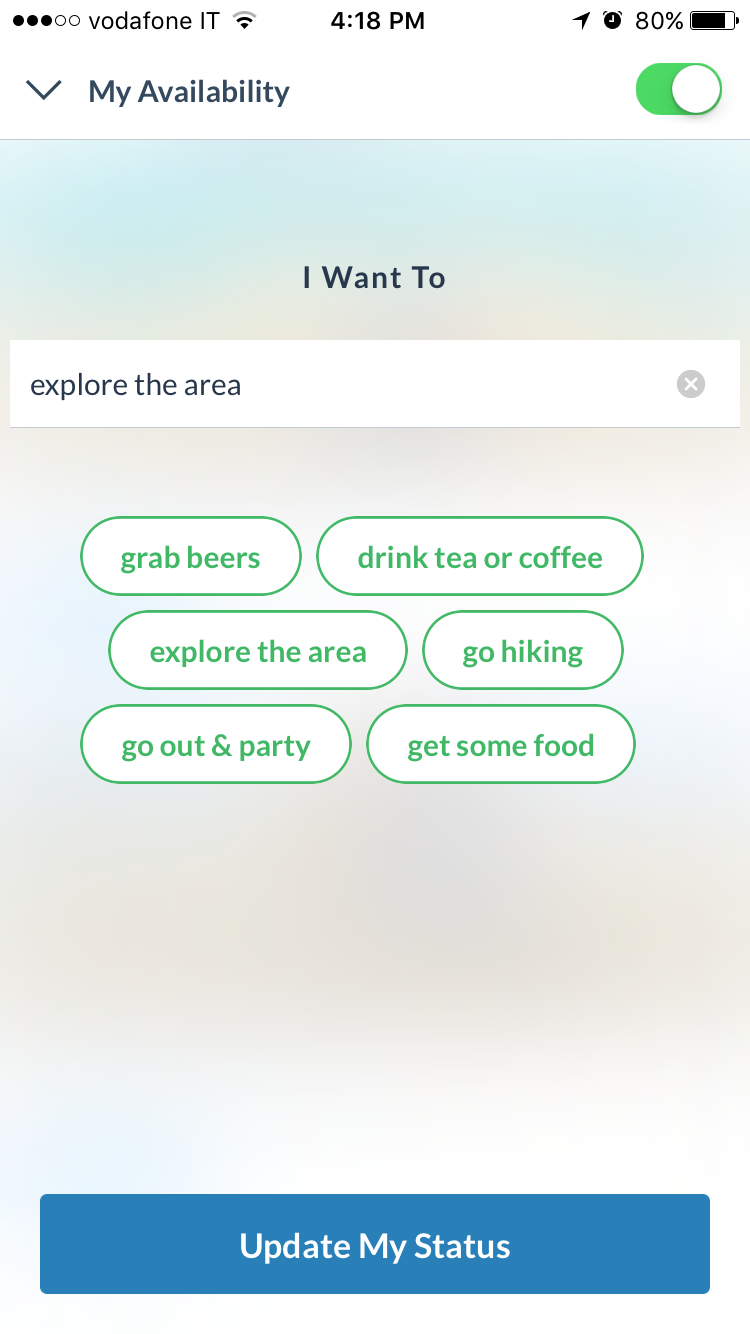Pick the 'explore the area' chip
Screen dimensions: 750x1334
click(258, 650)
